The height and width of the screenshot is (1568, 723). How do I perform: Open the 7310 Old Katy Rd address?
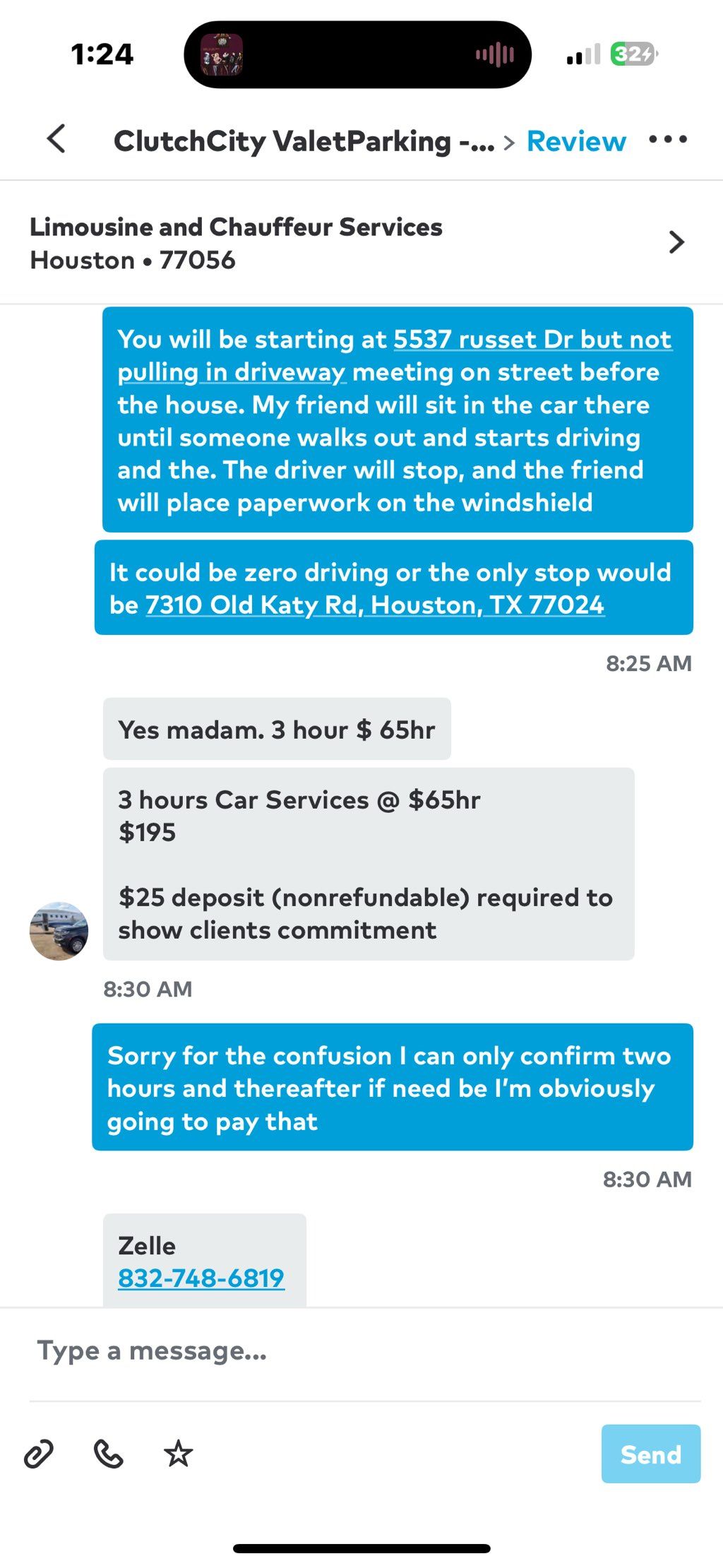click(374, 605)
